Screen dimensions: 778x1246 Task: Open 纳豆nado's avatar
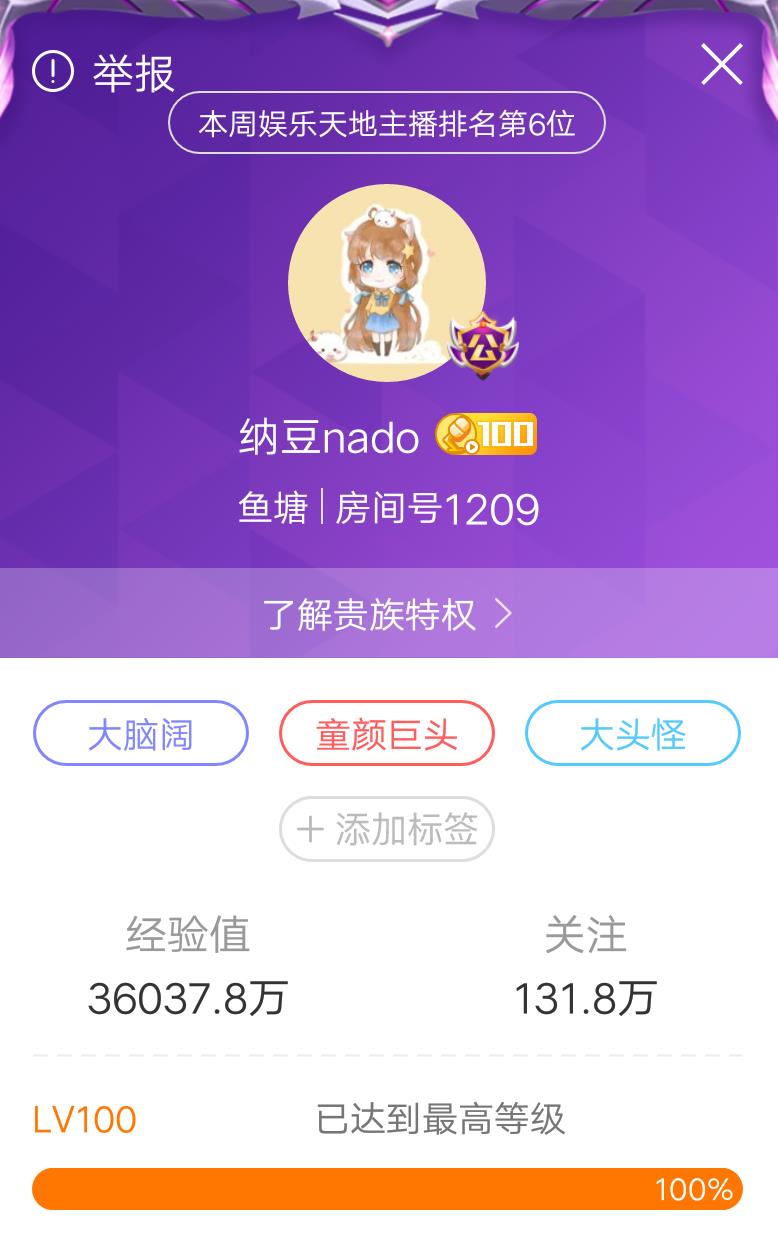[x=387, y=283]
